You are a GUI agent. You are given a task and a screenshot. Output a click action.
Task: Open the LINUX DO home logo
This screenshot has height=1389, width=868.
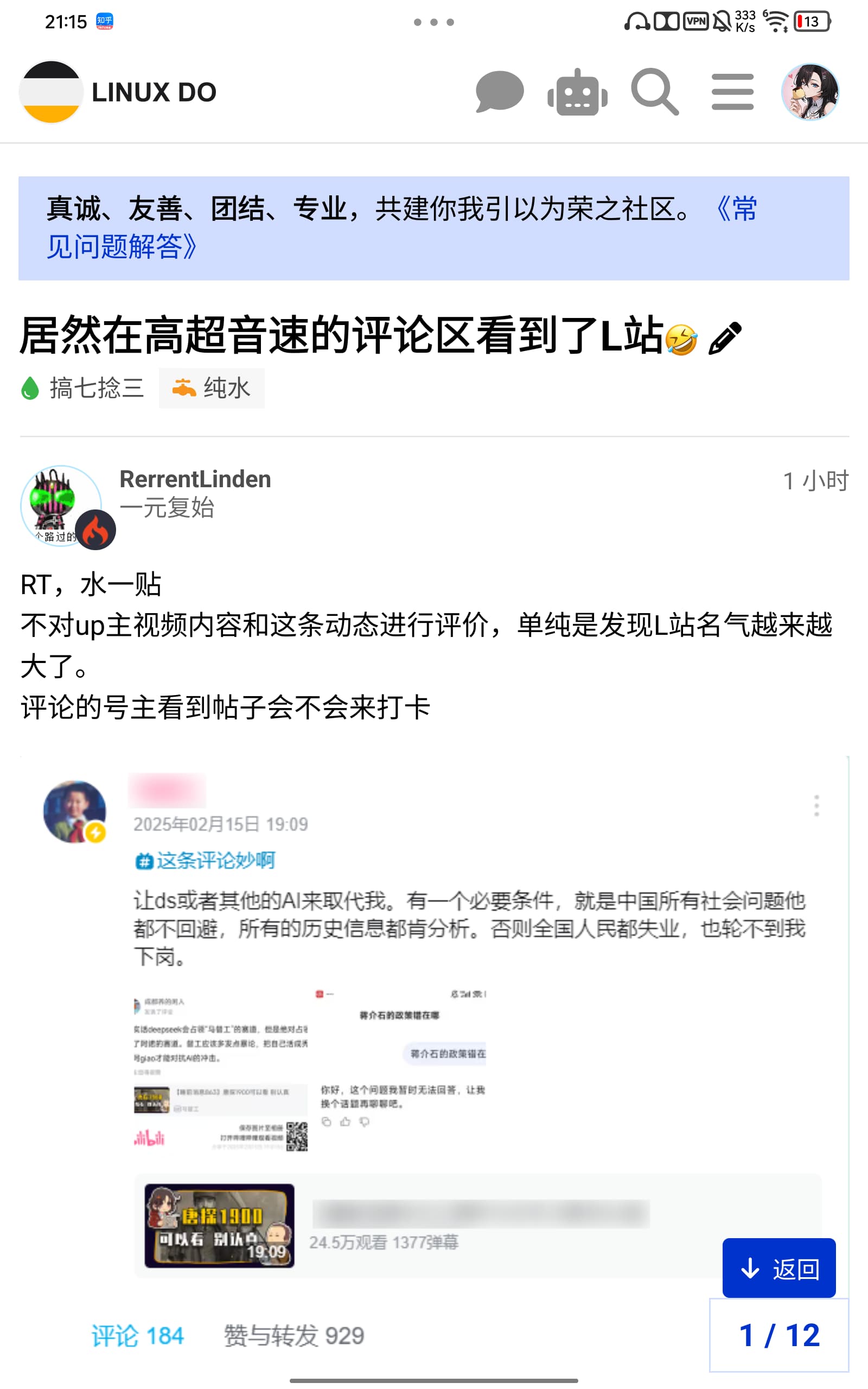[x=118, y=92]
